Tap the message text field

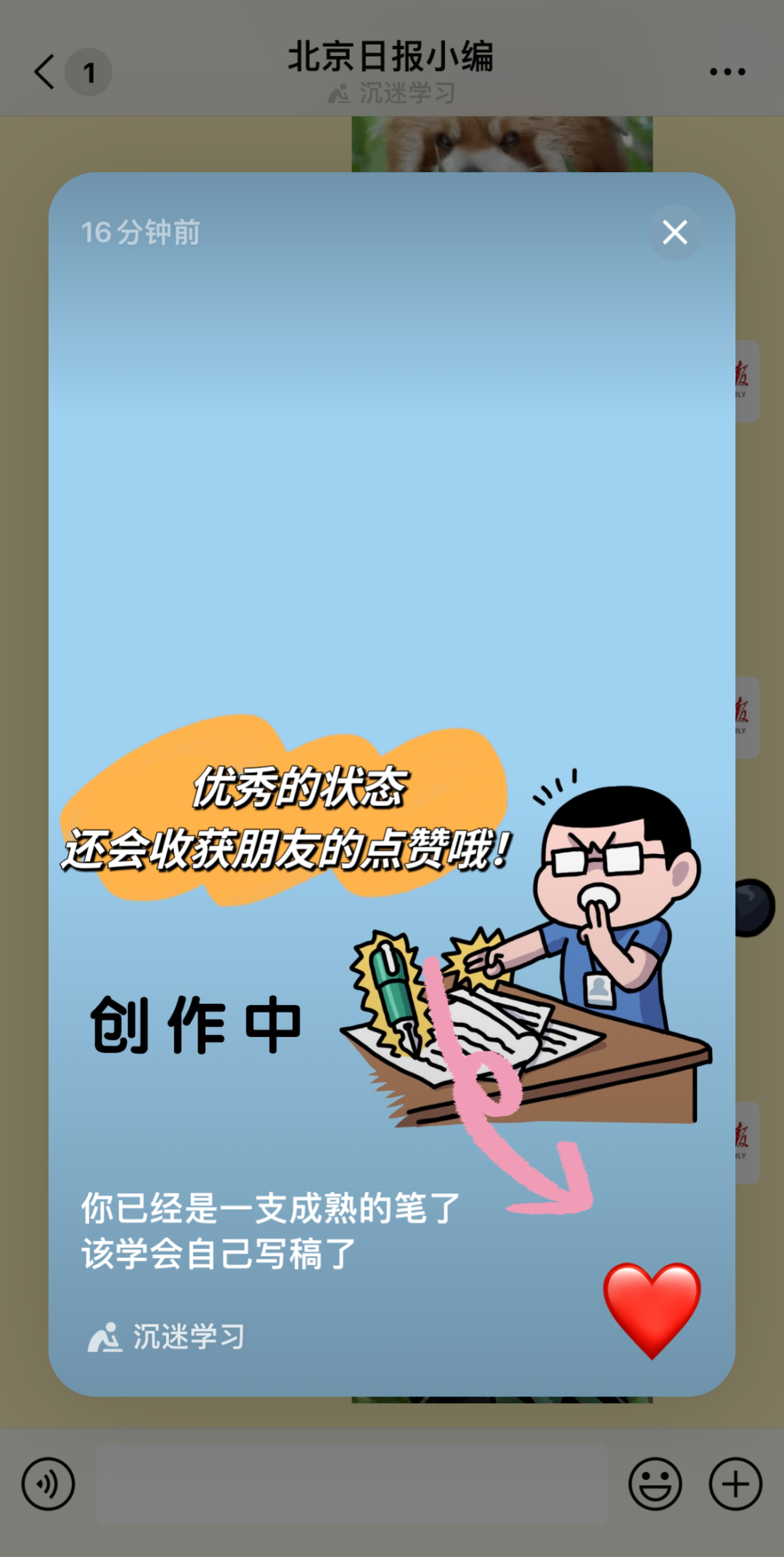tap(351, 1484)
